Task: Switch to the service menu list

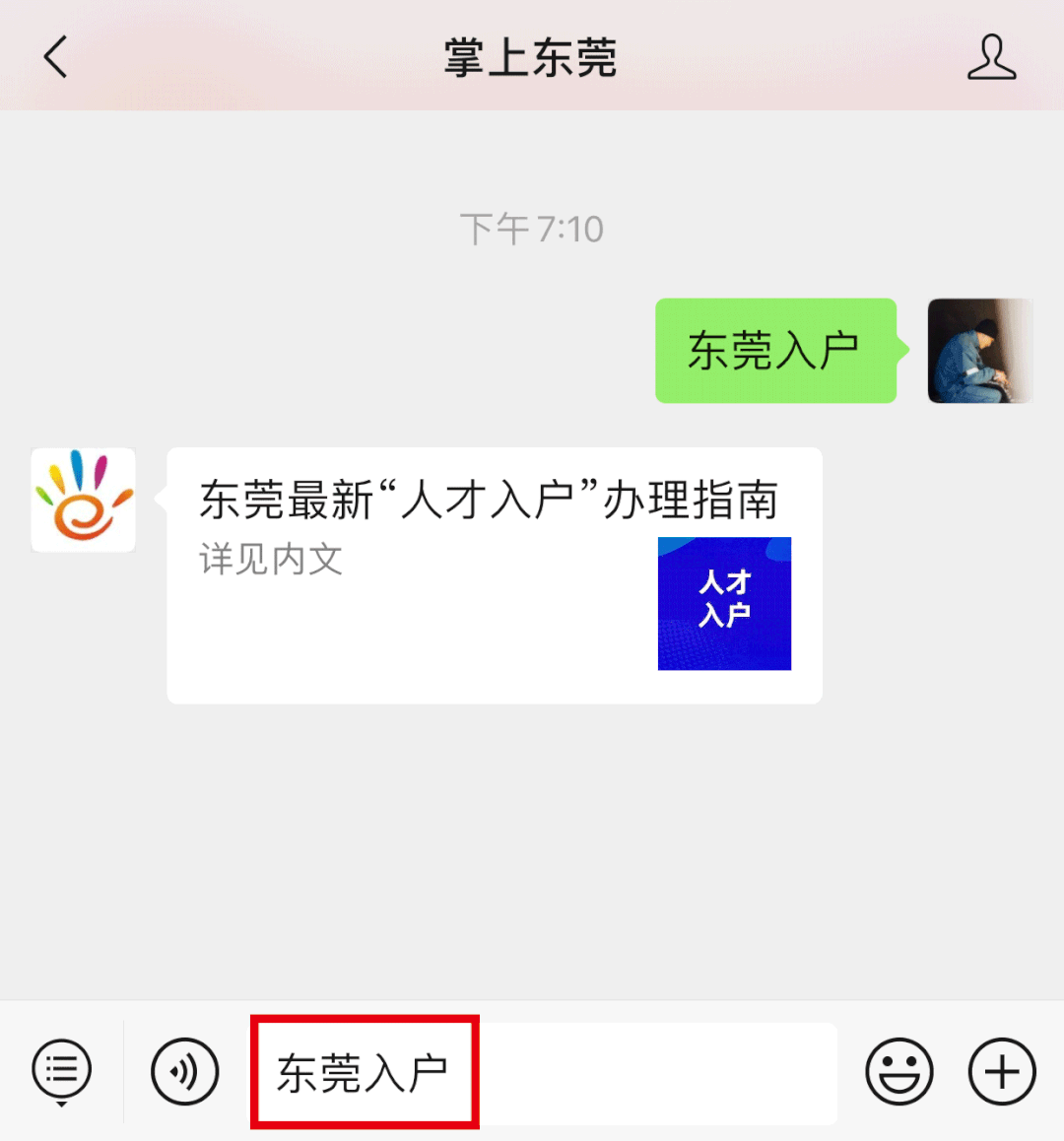Action: (x=61, y=1071)
